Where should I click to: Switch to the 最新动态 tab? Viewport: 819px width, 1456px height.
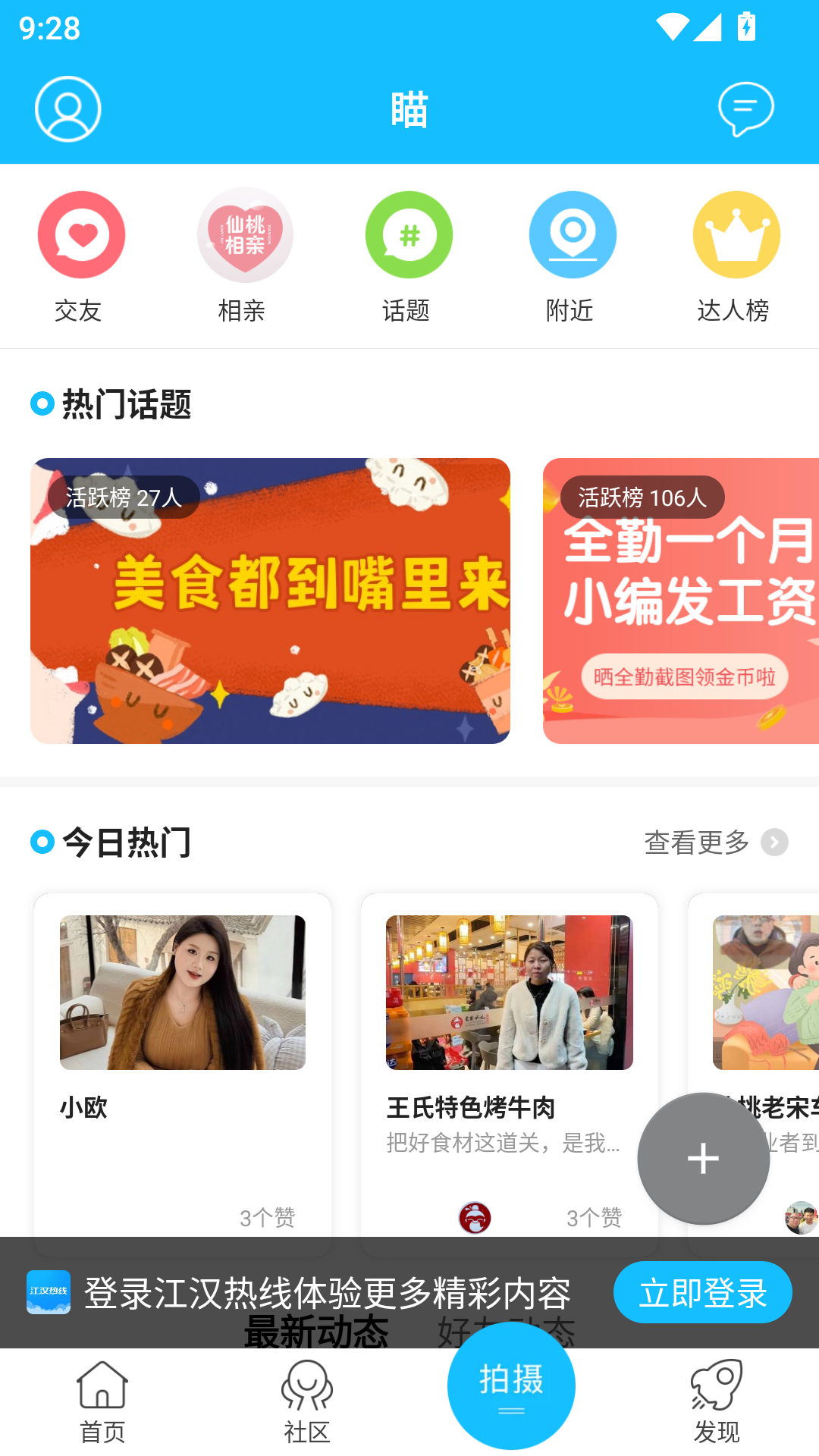(x=316, y=1332)
